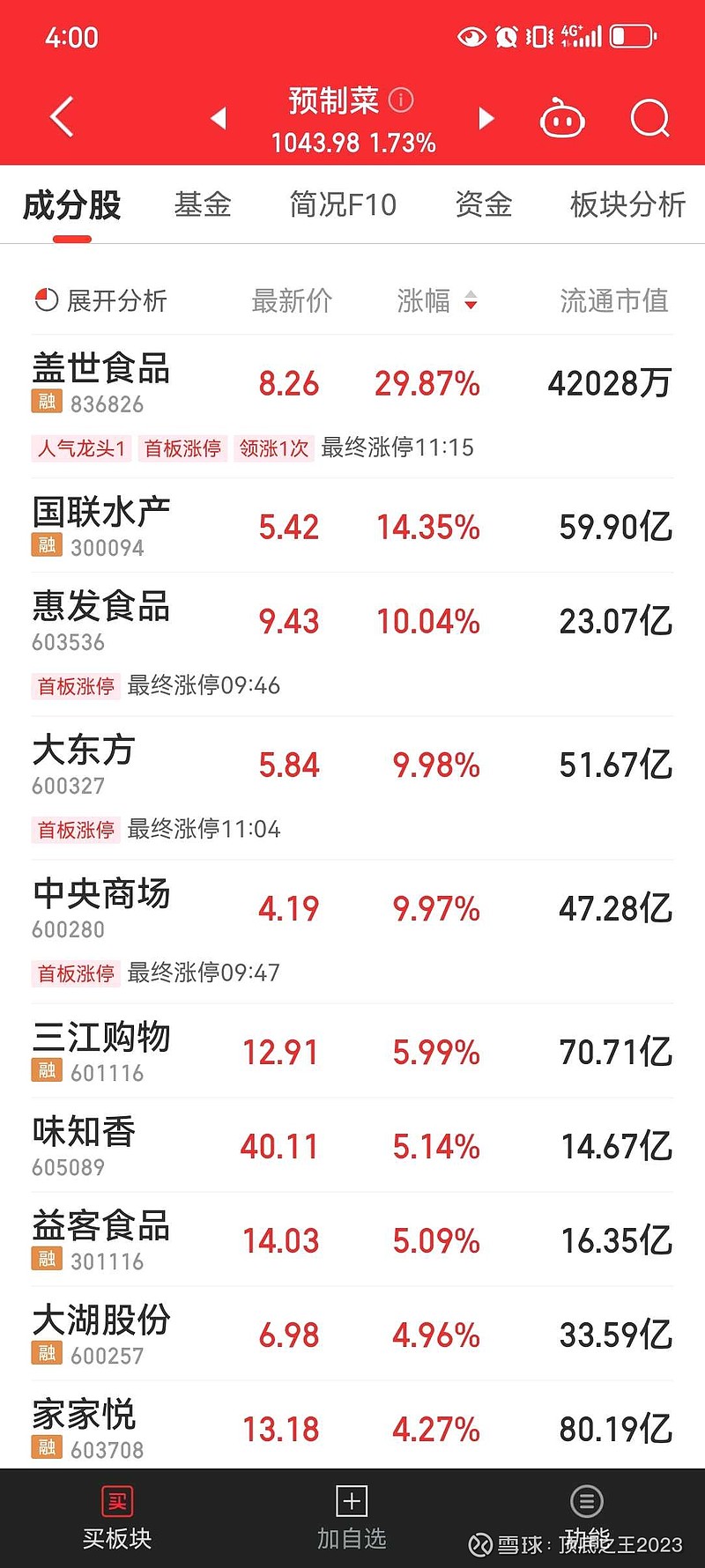Switch to the 基金 tab
This screenshot has height=1568, width=705.
tap(203, 204)
